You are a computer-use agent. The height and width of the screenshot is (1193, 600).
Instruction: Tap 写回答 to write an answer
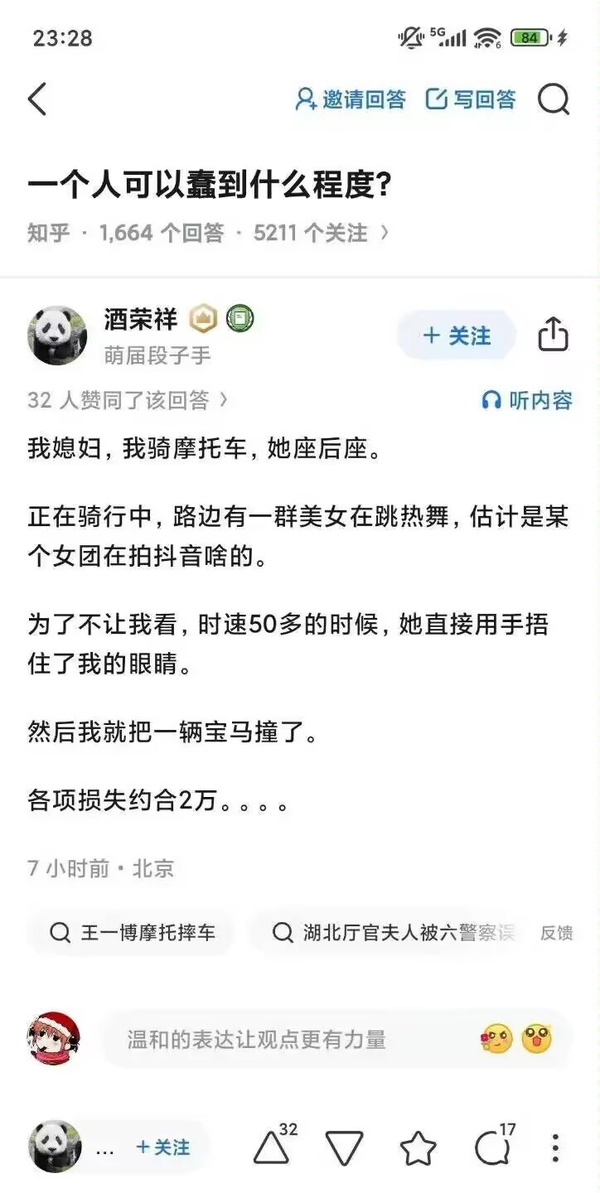tap(471, 99)
